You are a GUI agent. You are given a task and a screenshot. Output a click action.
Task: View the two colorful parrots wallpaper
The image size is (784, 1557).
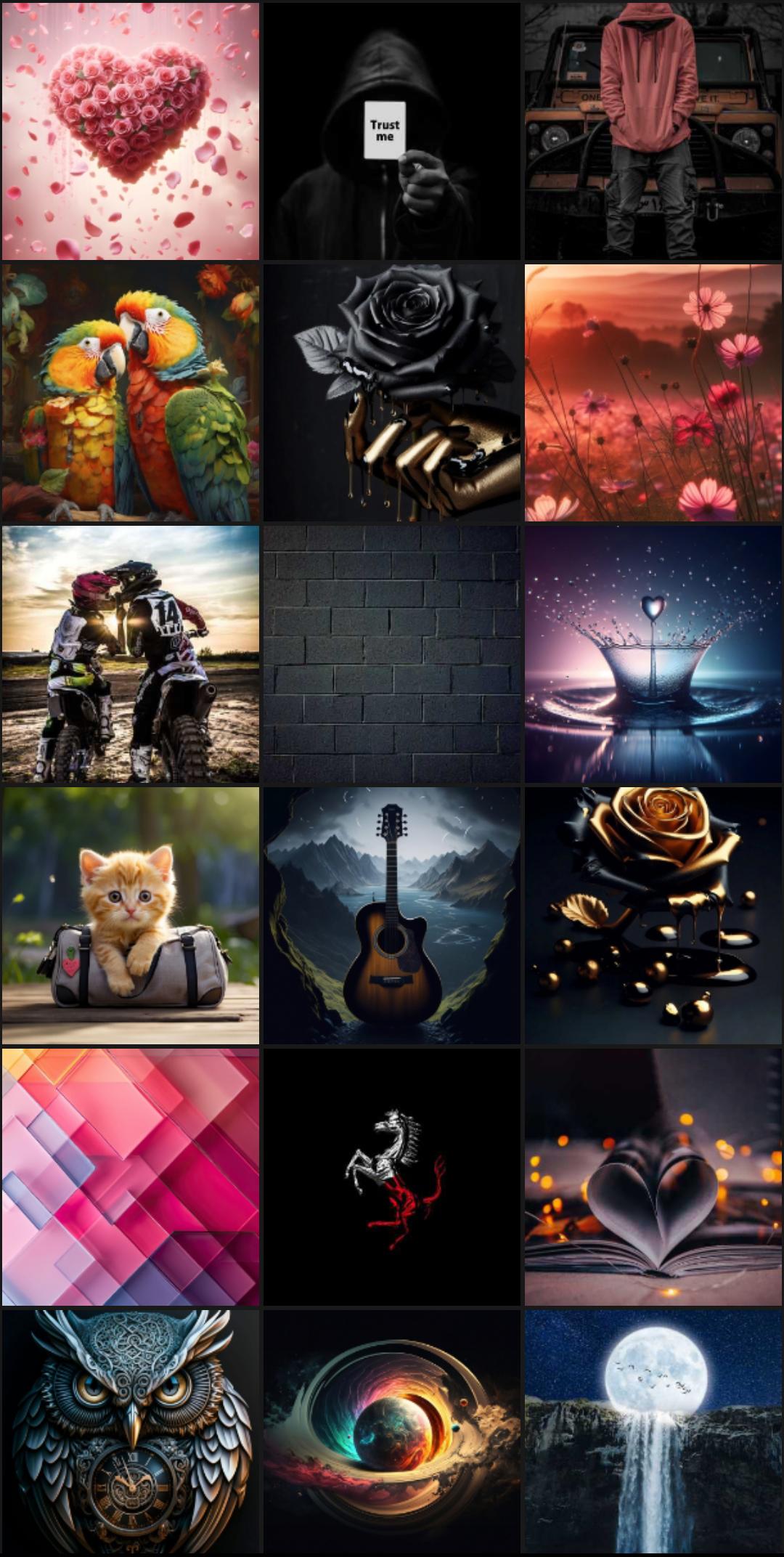(x=131, y=392)
